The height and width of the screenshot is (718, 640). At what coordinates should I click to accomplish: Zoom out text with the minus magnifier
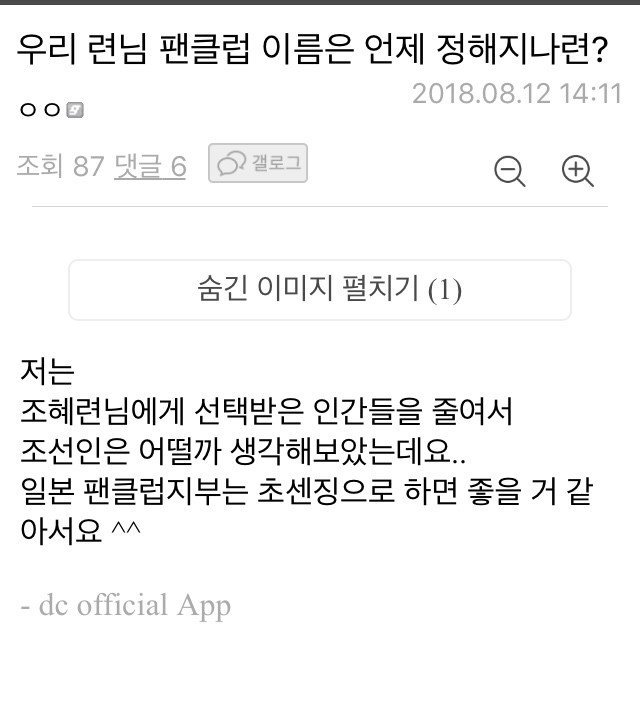[510, 170]
